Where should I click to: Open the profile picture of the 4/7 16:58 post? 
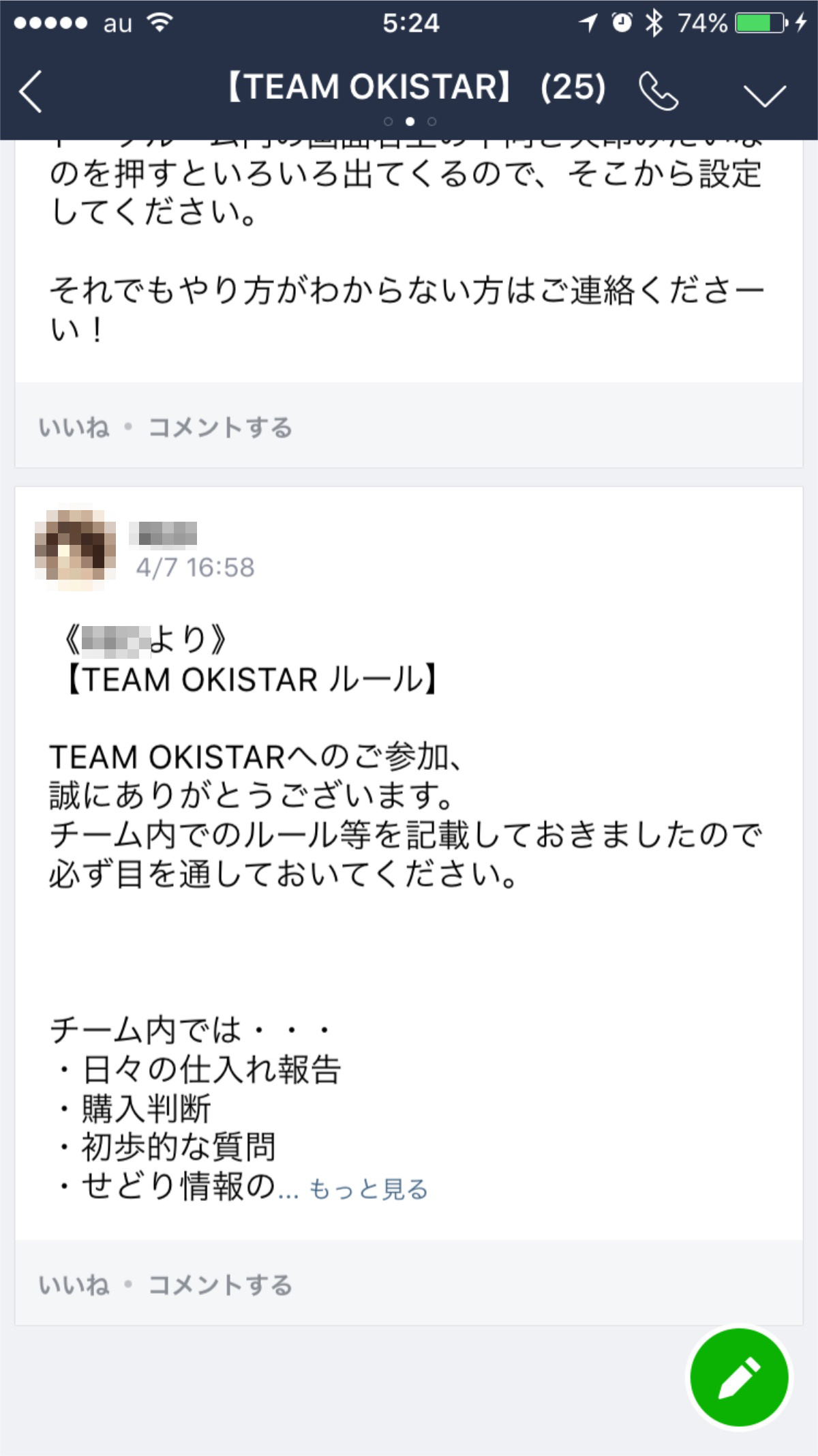click(75, 549)
